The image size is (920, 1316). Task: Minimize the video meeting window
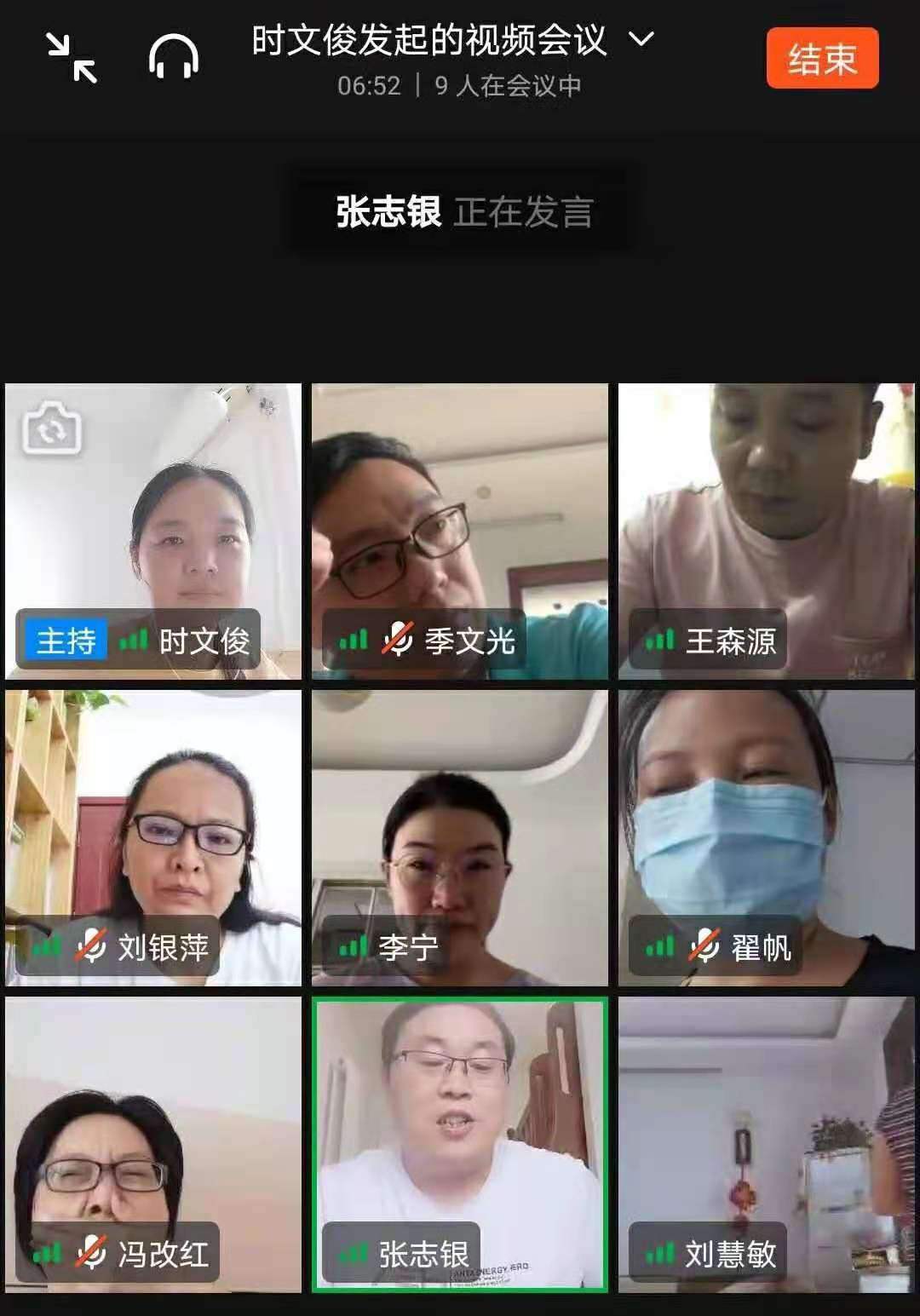pyautogui.click(x=72, y=58)
